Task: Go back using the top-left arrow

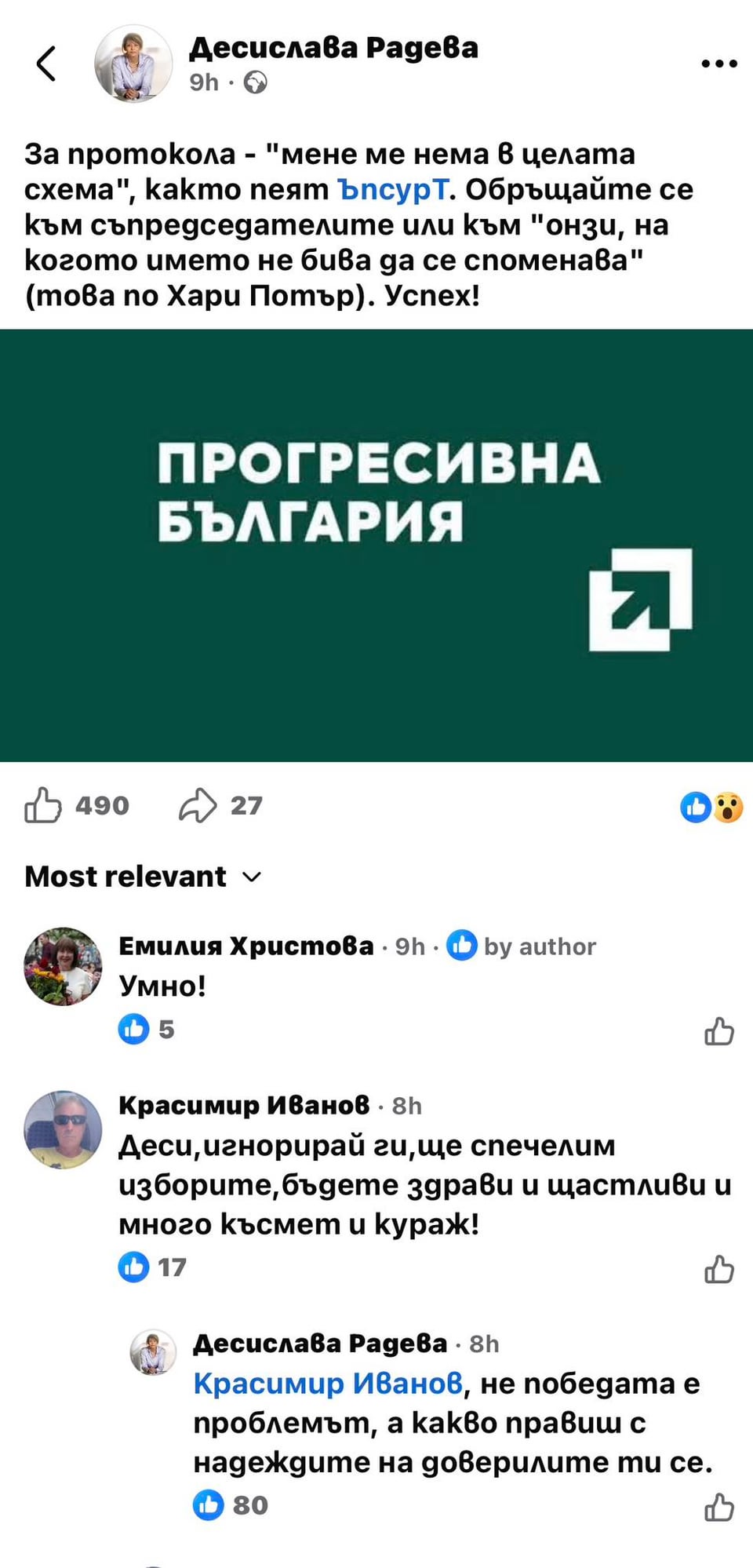Action: pyautogui.click(x=46, y=64)
